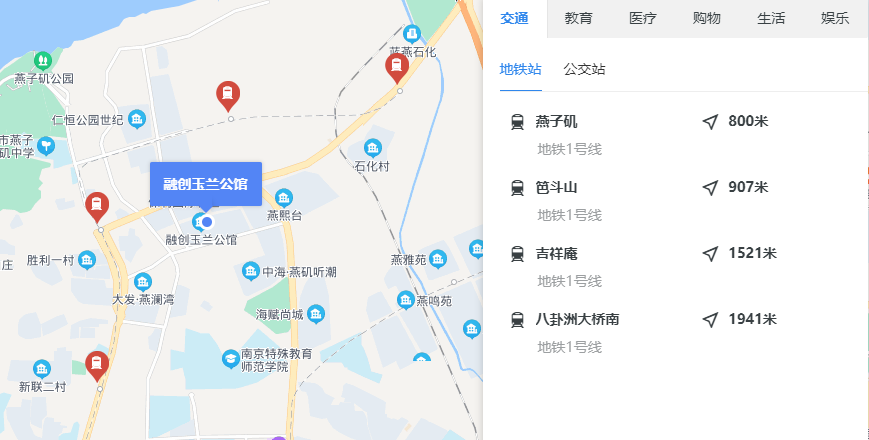Switch to the 生活 tab

point(771,18)
